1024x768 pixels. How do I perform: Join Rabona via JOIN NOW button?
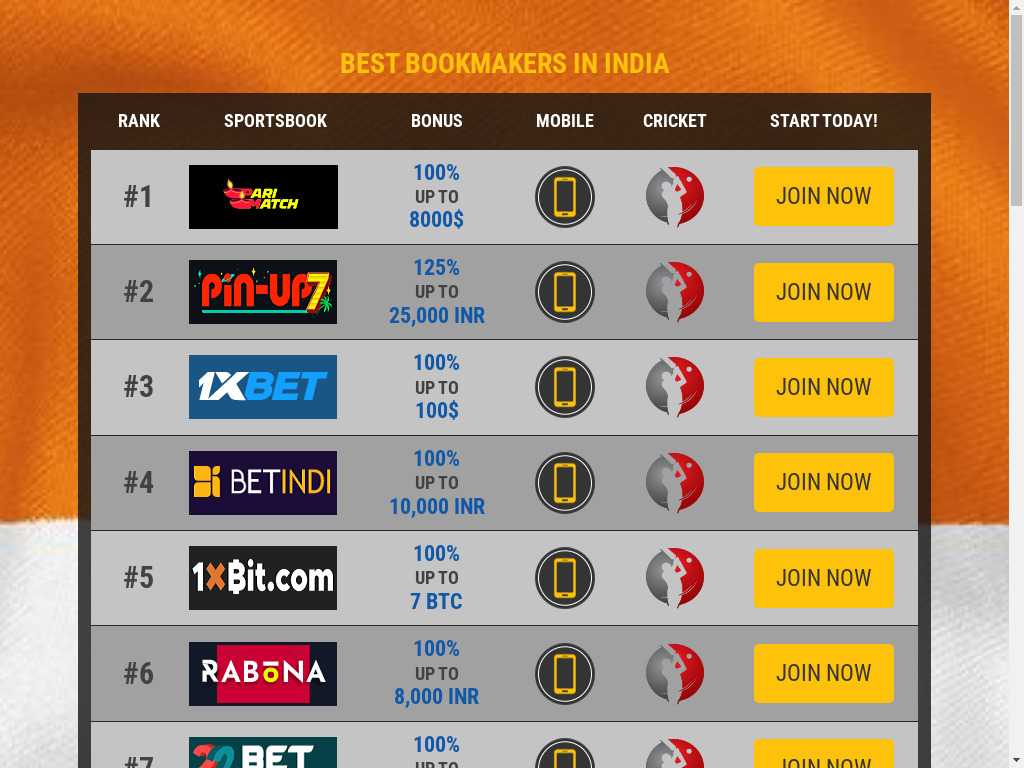point(823,673)
